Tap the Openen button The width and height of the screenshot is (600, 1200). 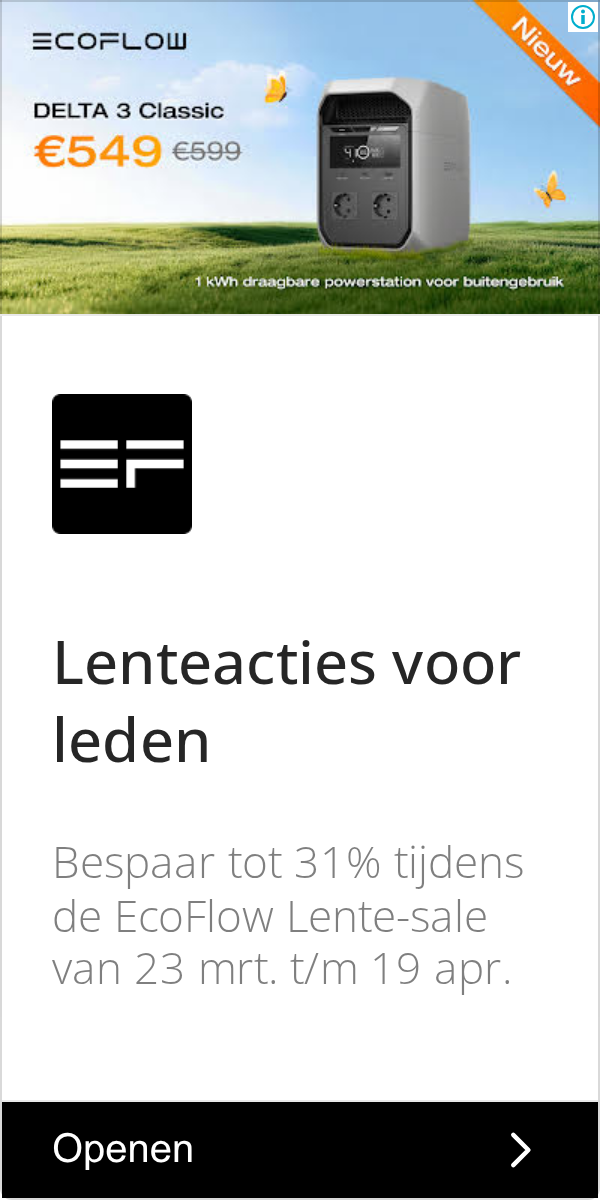tap(300, 1149)
